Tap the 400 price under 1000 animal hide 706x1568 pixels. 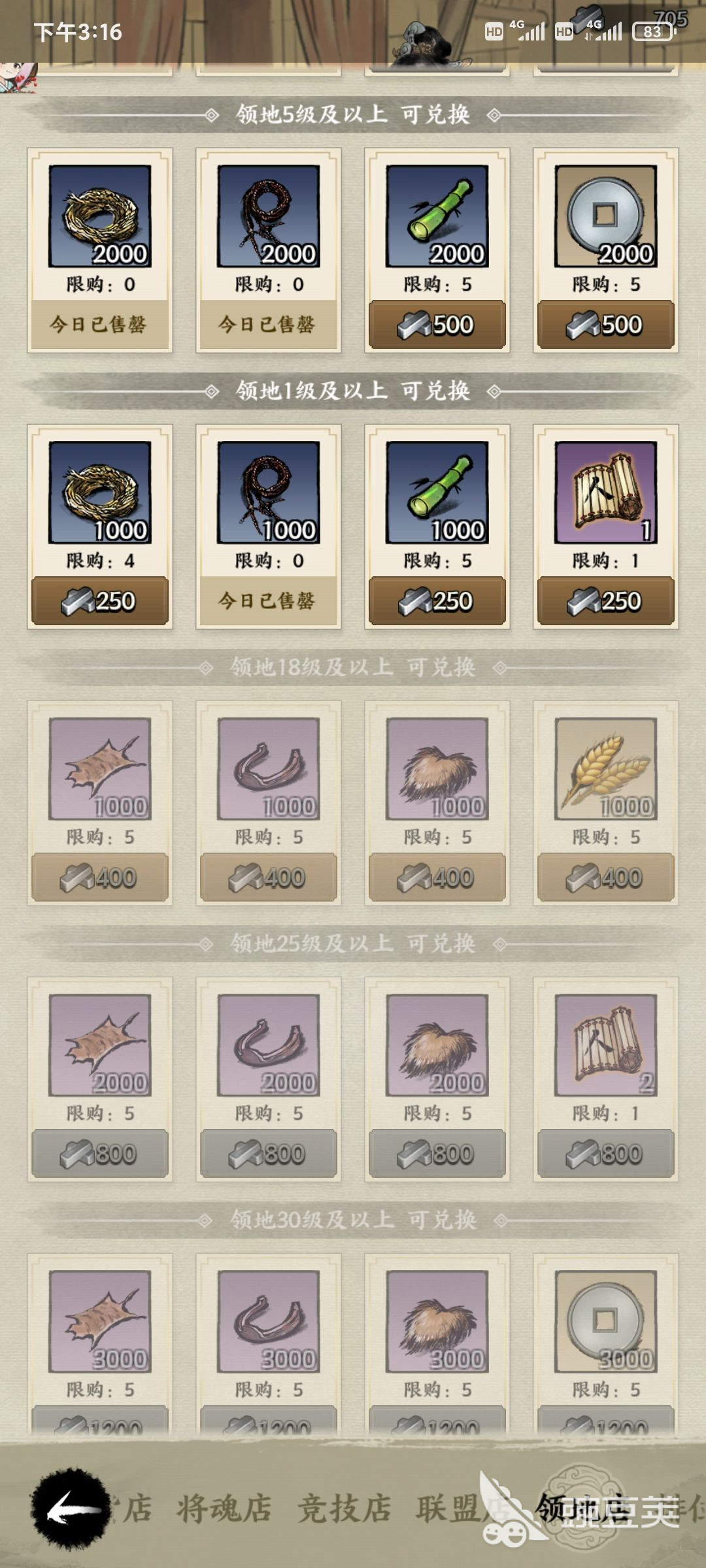pos(99,877)
